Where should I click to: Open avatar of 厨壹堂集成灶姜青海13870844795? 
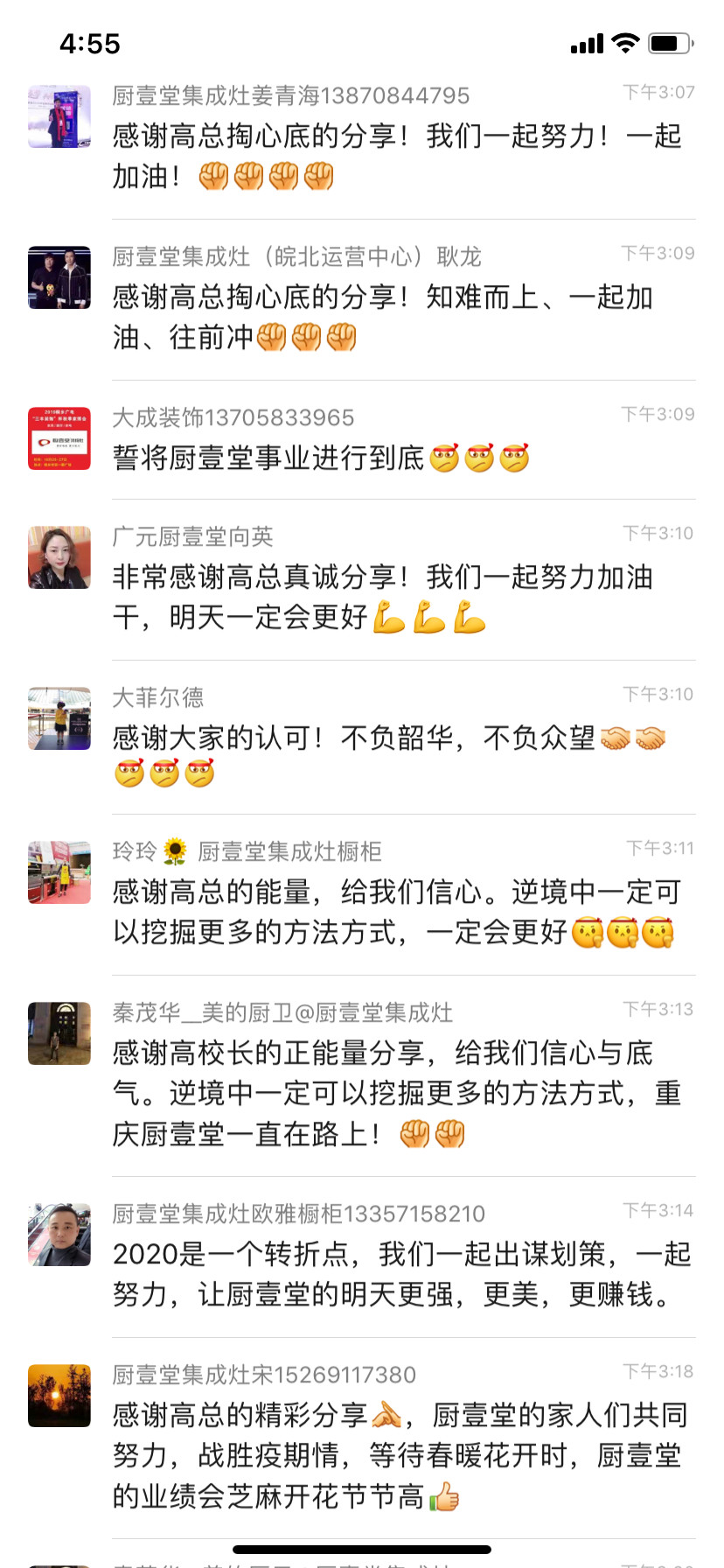59,116
